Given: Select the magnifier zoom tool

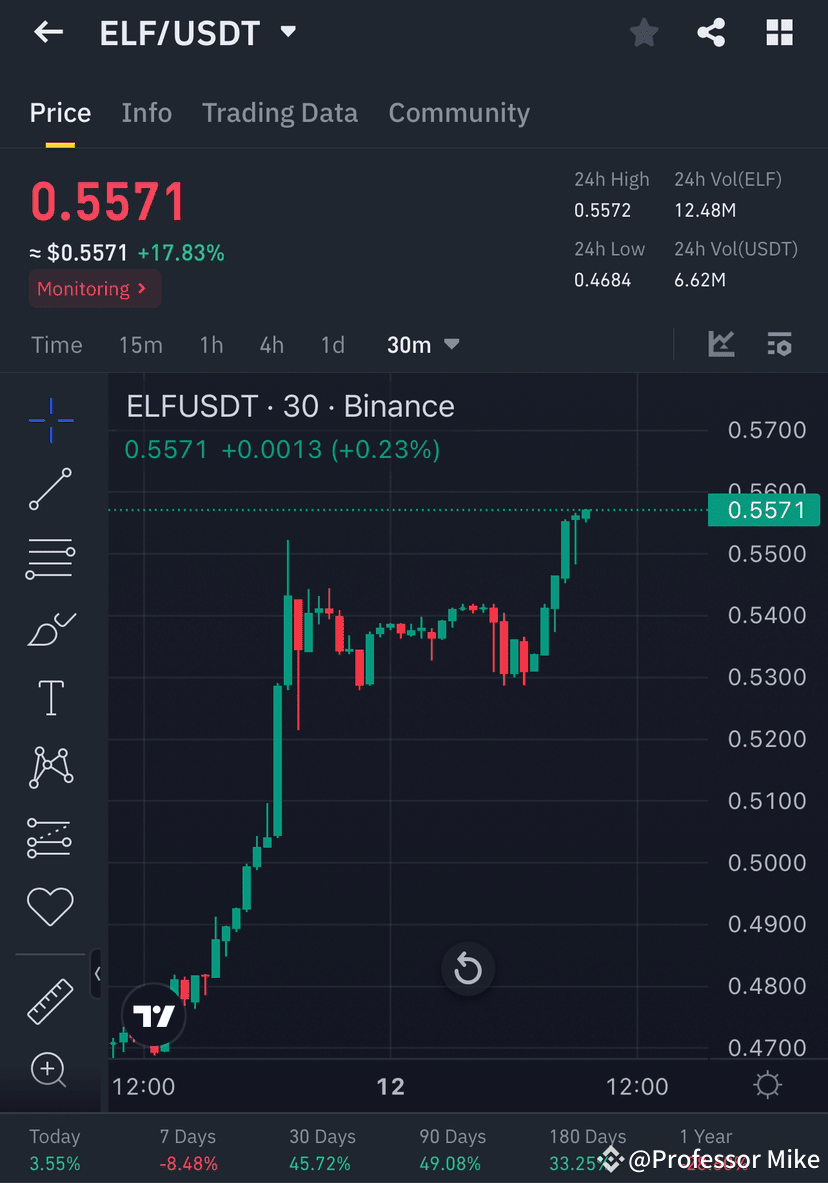Looking at the screenshot, I should pyautogui.click(x=50, y=1070).
